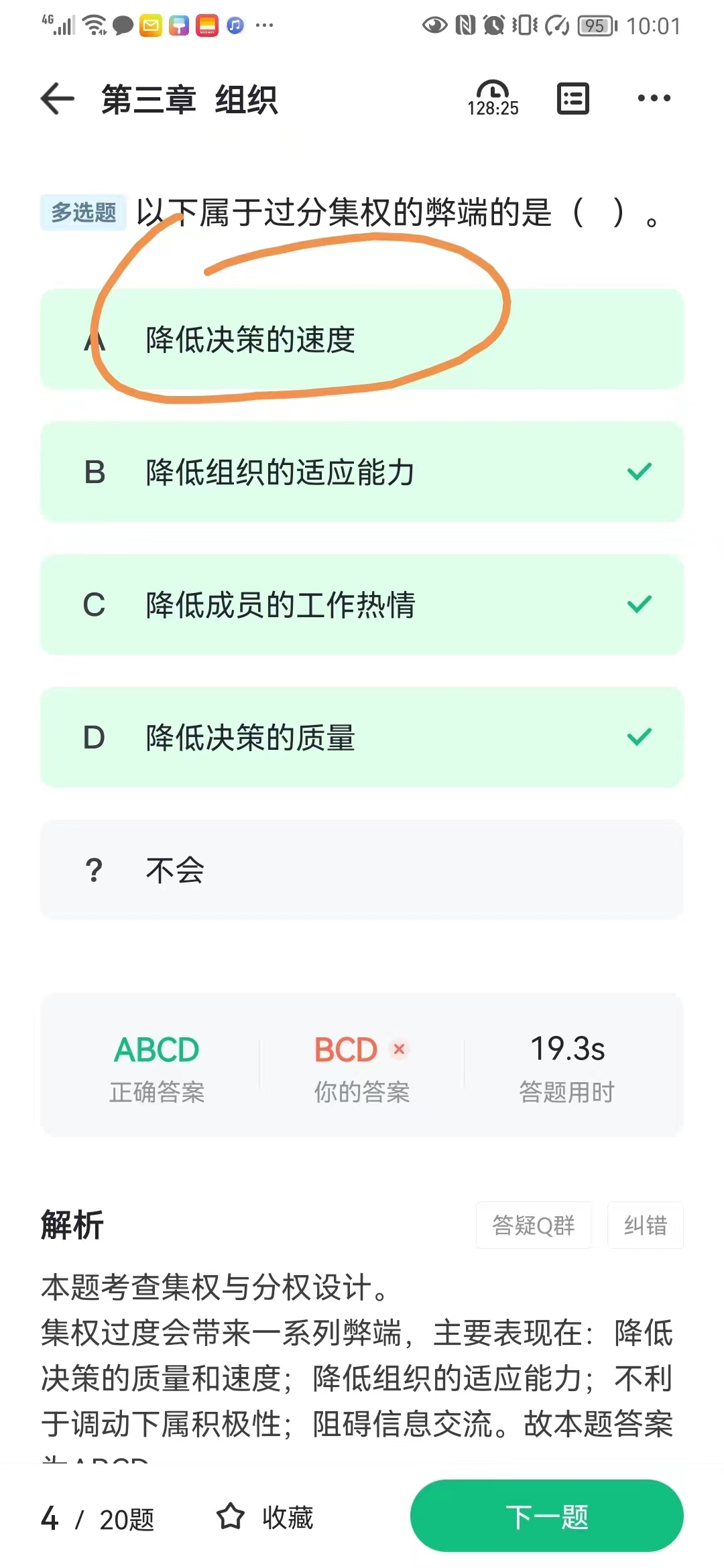Open the 4 / 20题 question counter
The image size is (724, 1568).
click(98, 1518)
